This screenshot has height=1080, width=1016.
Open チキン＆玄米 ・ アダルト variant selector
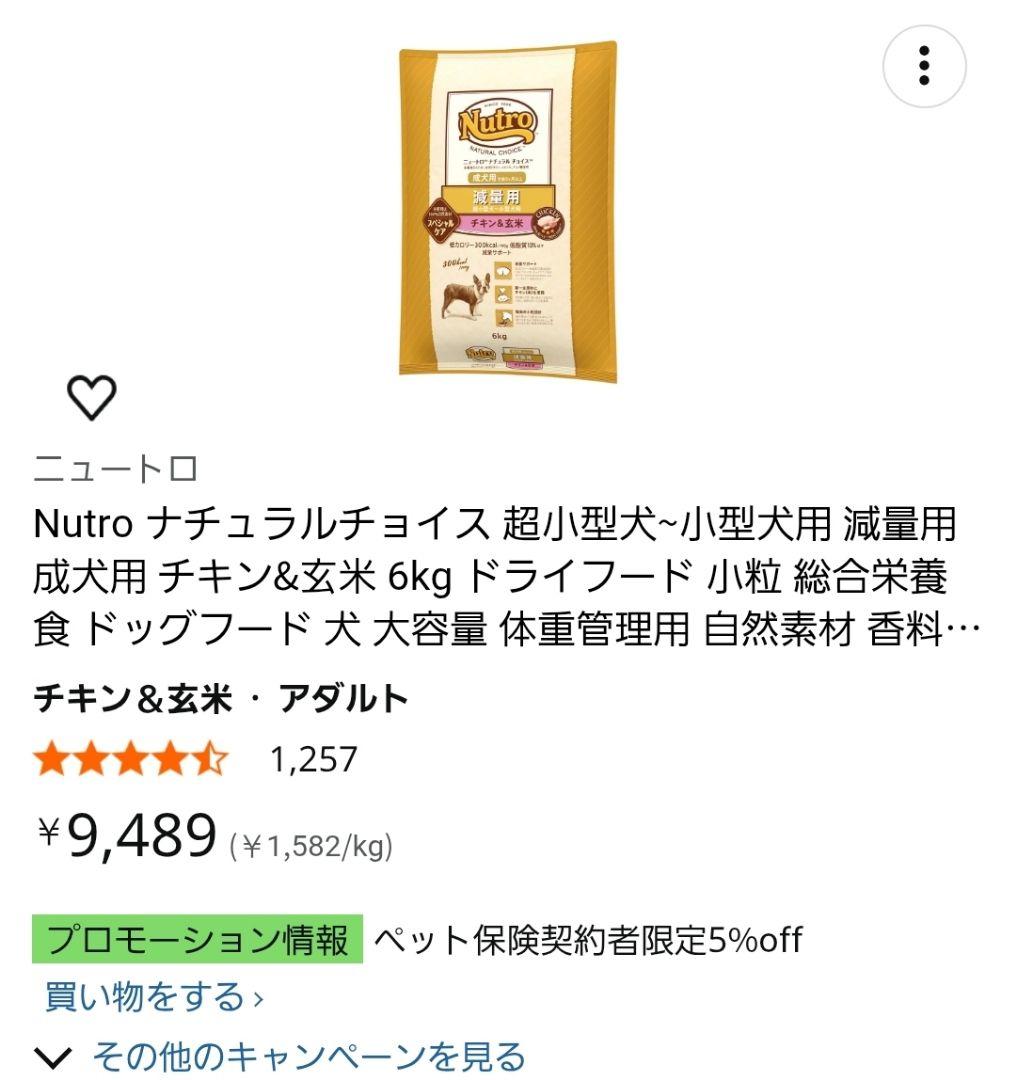pos(220,700)
